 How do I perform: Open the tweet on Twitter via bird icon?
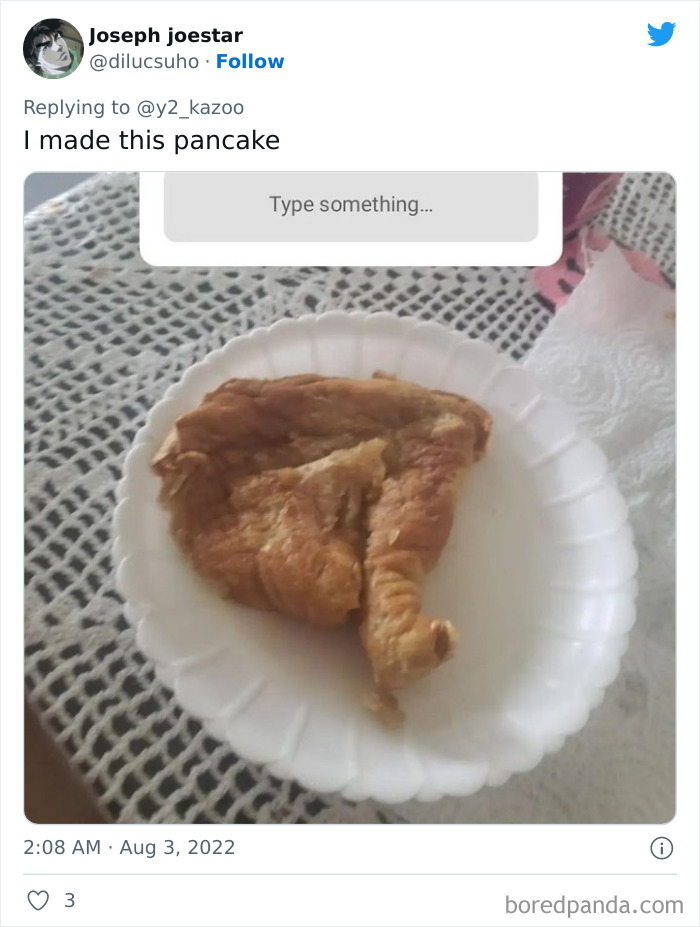coord(661,35)
